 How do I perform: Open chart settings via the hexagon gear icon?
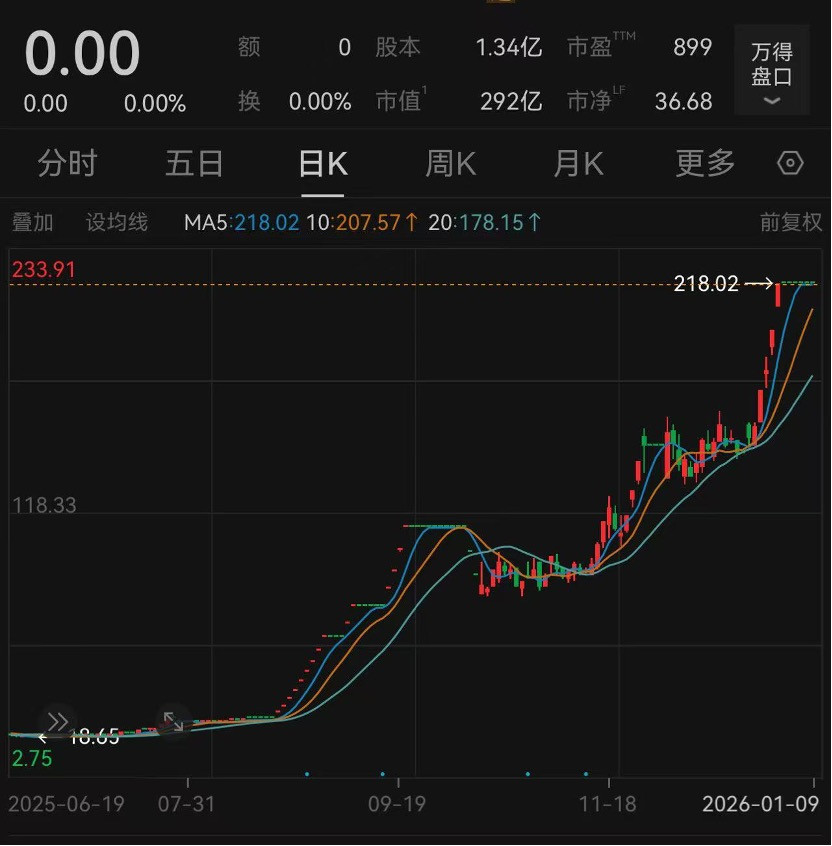click(x=791, y=163)
